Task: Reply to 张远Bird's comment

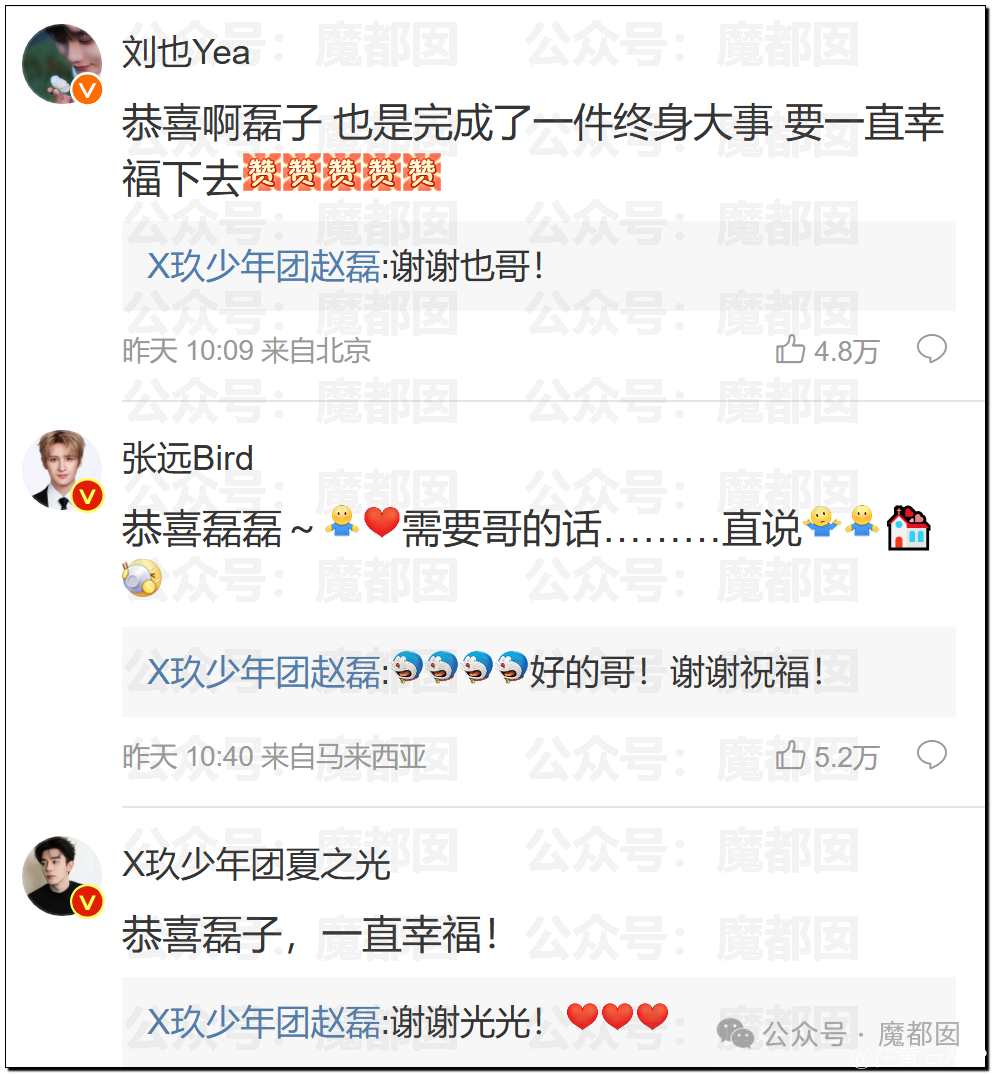Action: click(931, 755)
